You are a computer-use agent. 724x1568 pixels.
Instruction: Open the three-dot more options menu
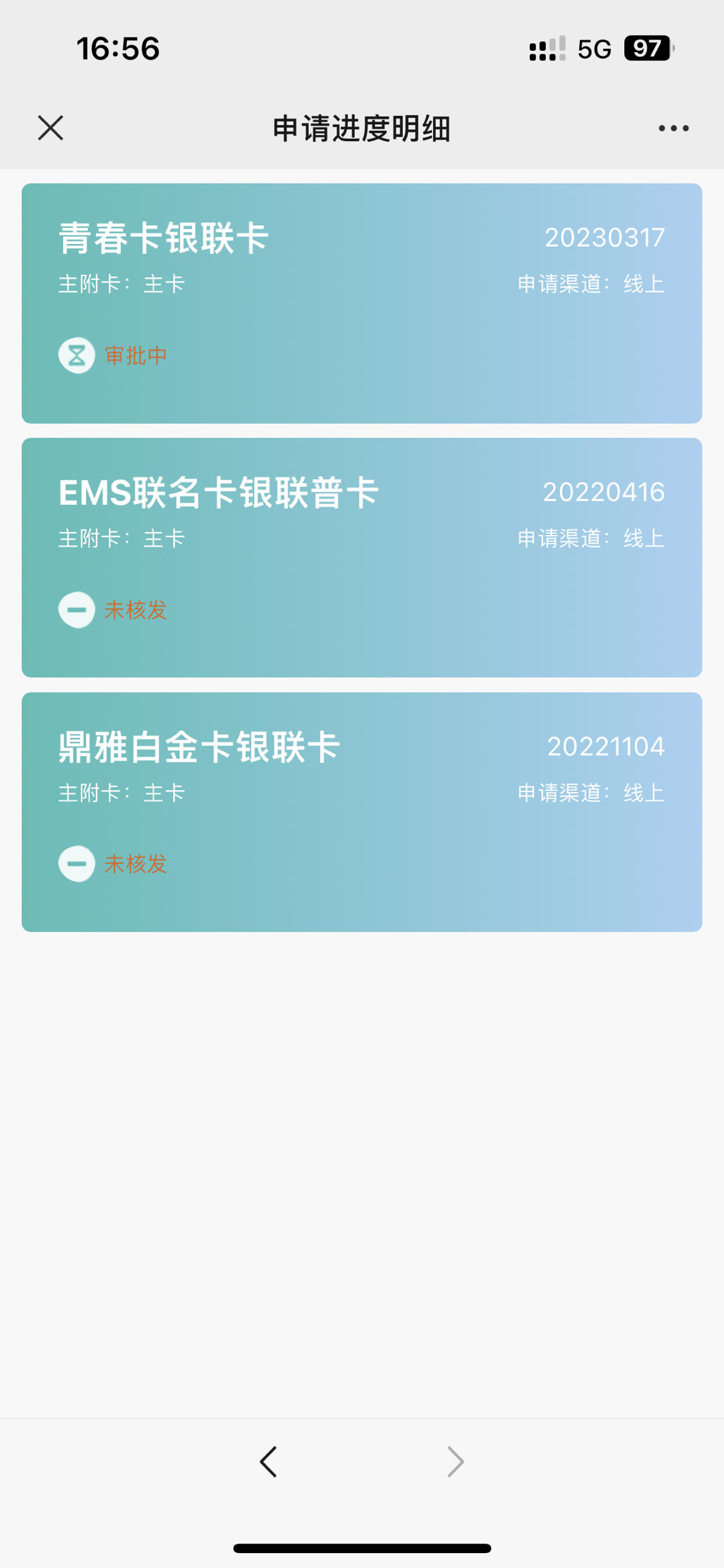(x=673, y=128)
